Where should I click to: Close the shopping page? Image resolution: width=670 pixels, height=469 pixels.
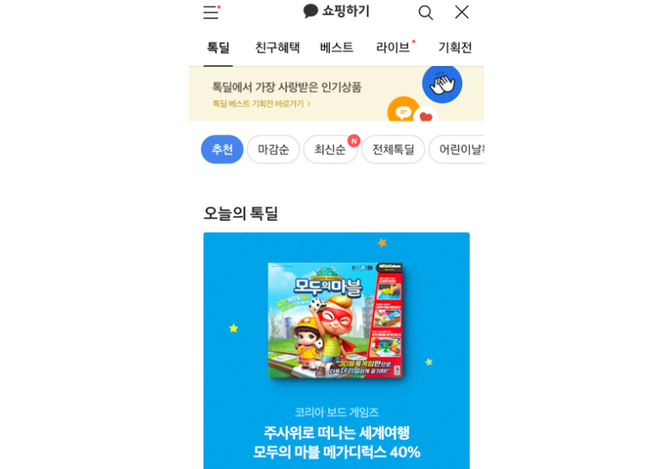click(461, 12)
